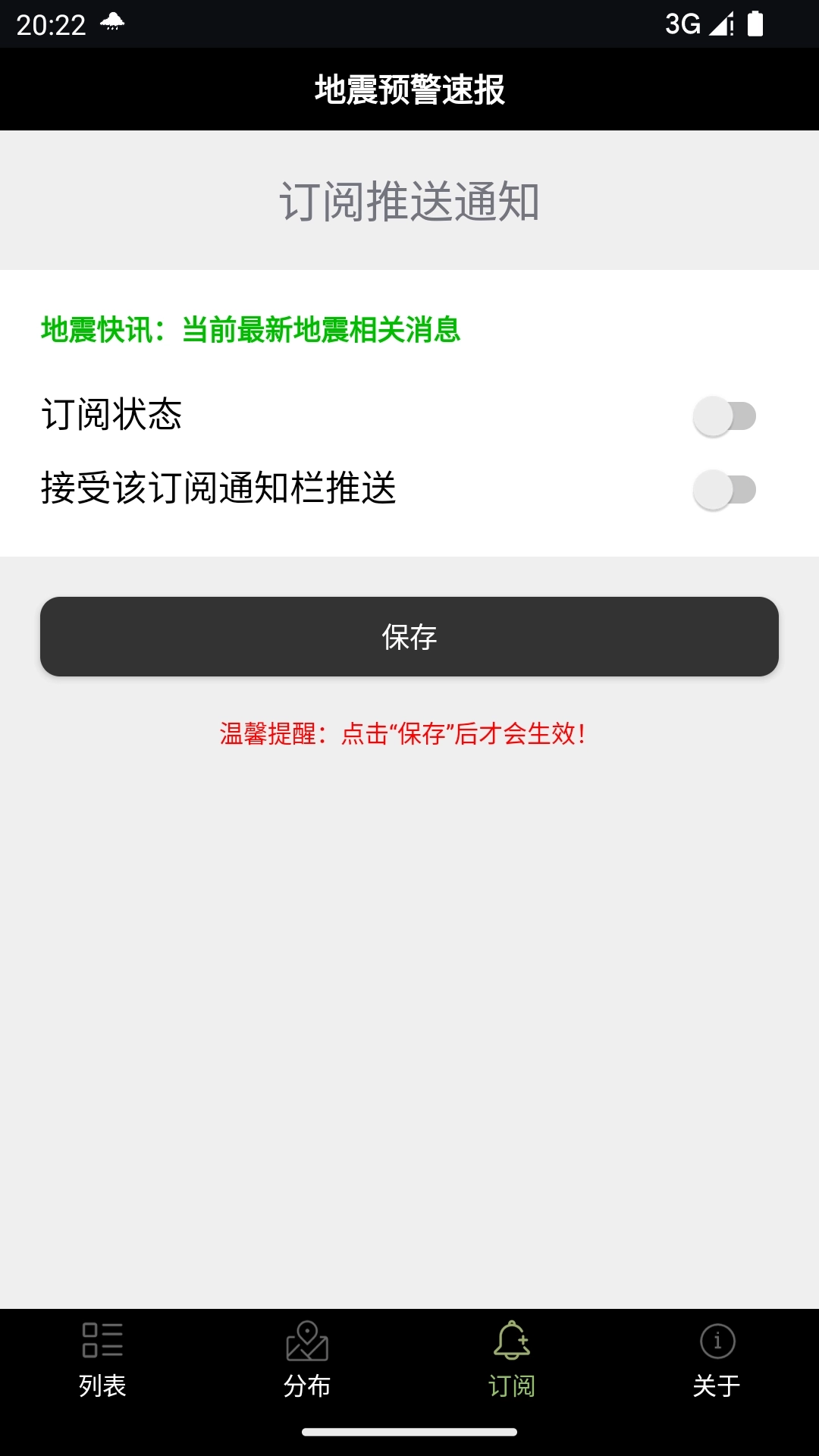Tap the cellular signal strength icon
This screenshot has height=1456, width=819.
(x=720, y=24)
